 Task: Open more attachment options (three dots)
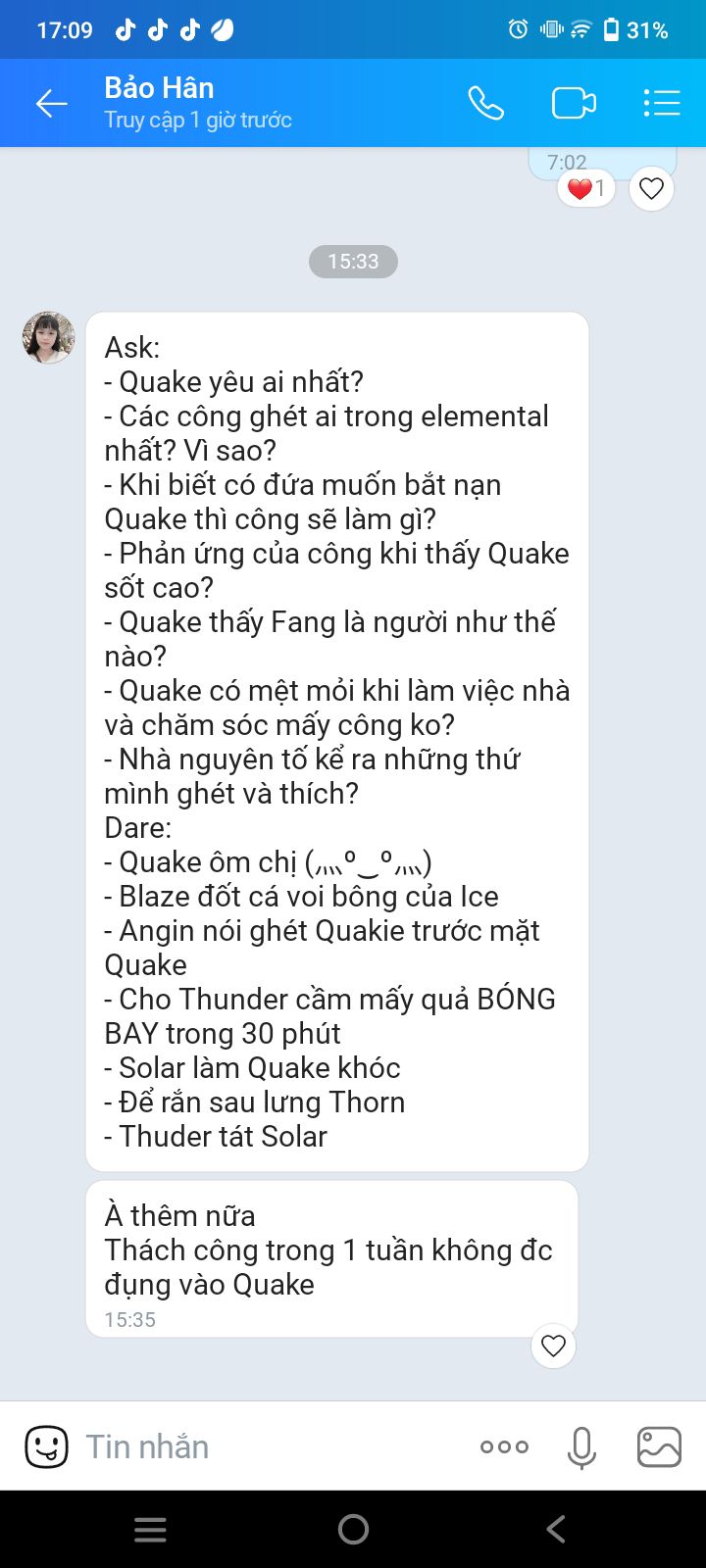504,1446
